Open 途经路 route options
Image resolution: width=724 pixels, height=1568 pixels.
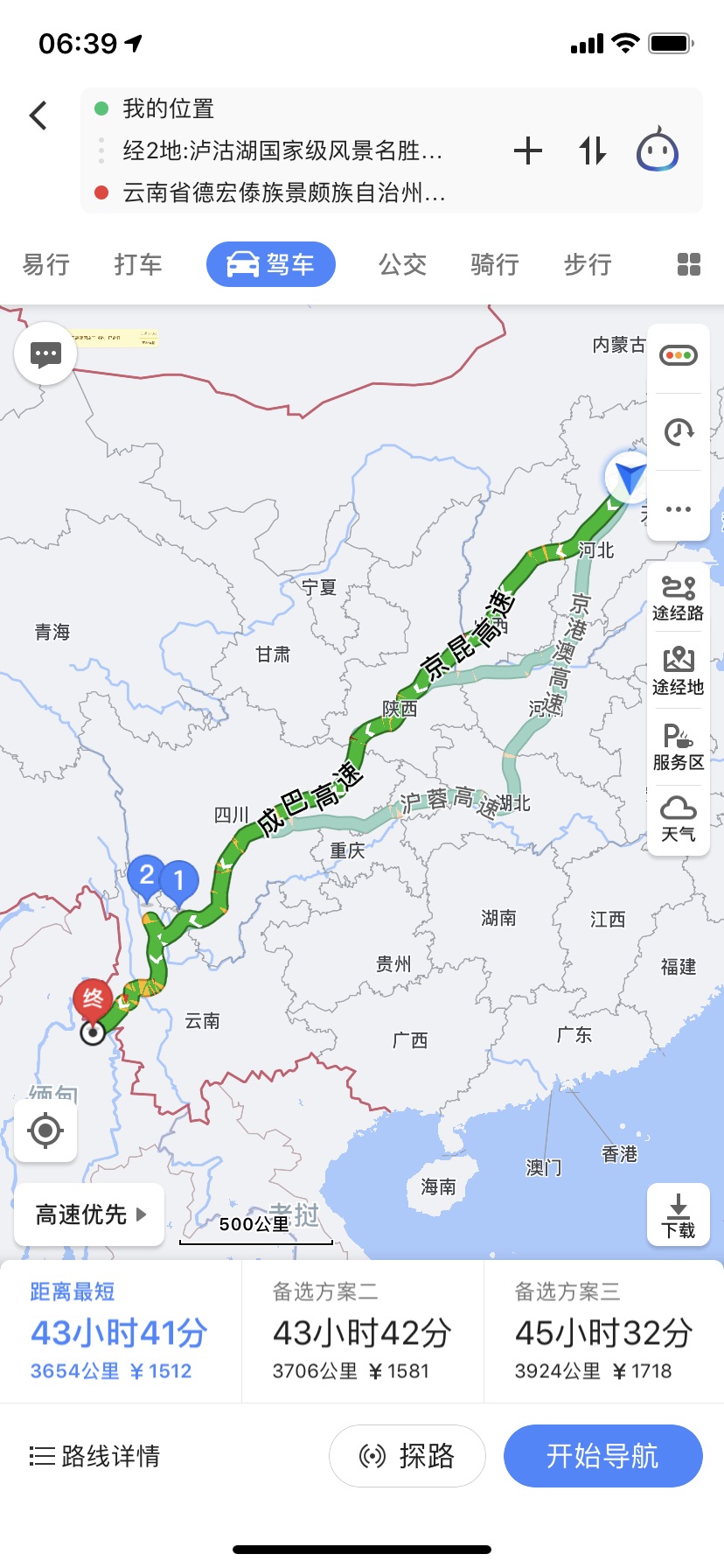(x=679, y=598)
